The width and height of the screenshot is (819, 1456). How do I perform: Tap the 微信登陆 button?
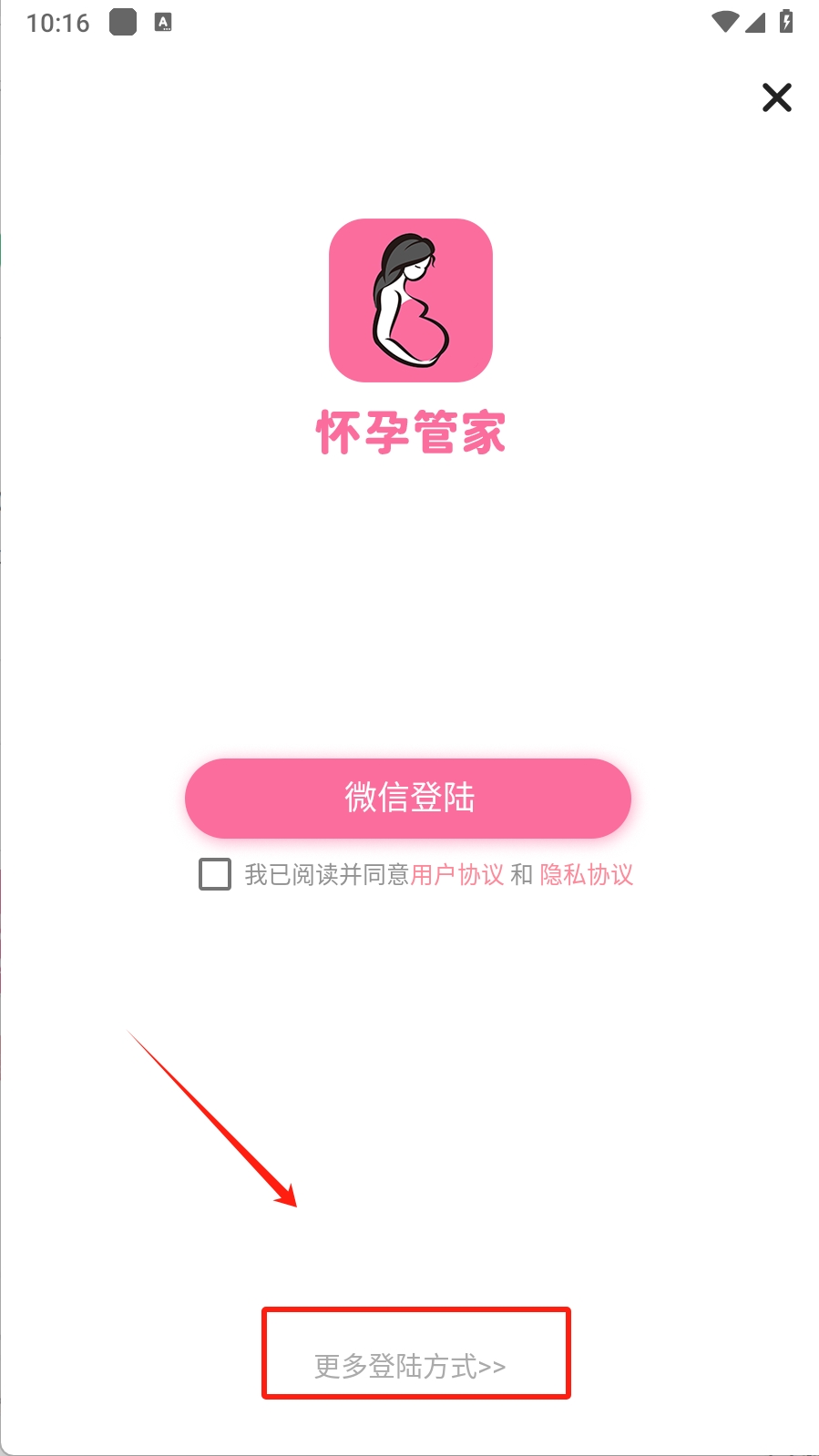point(408,798)
